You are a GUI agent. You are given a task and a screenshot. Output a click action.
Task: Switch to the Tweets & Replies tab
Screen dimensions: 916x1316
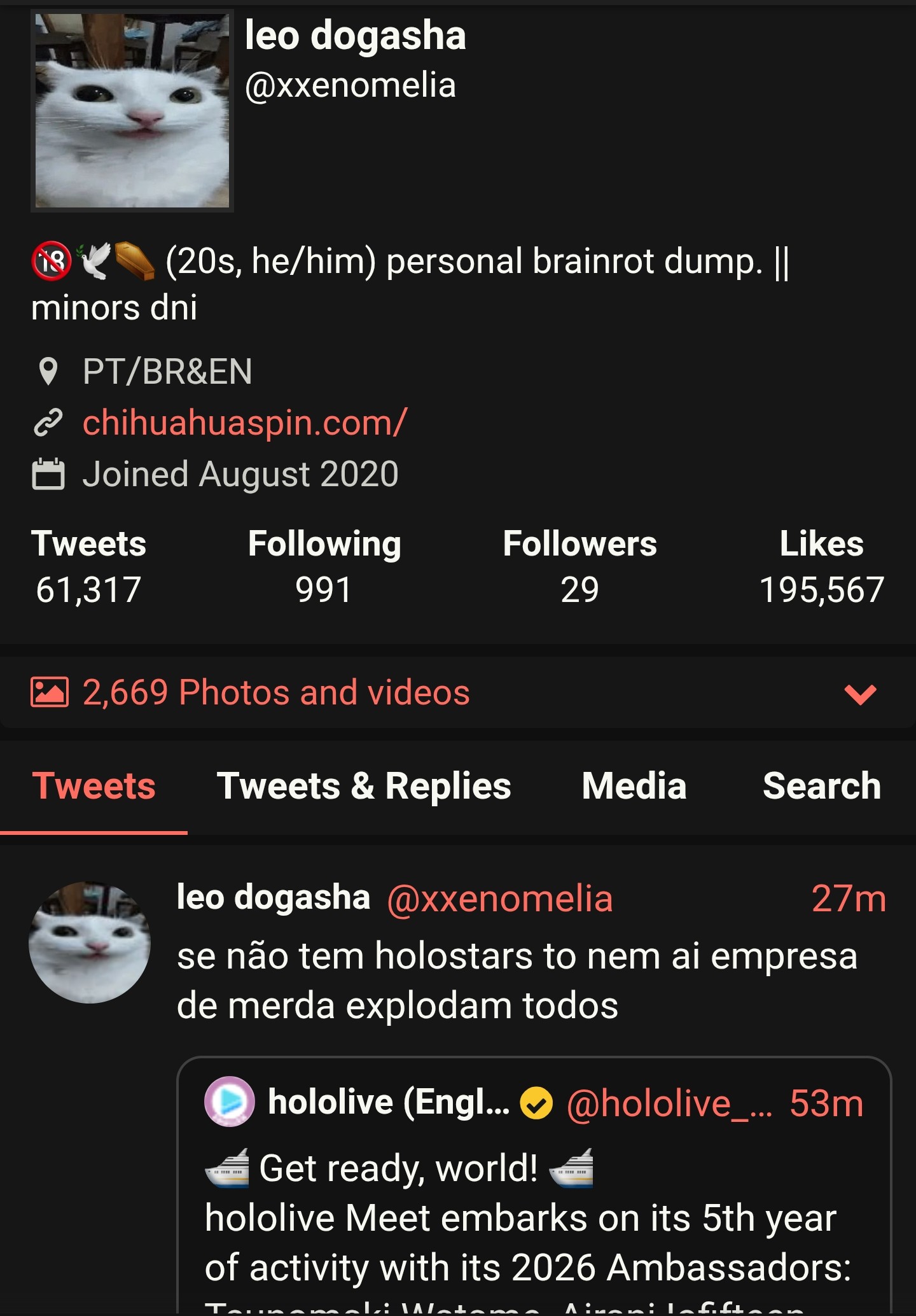[363, 786]
